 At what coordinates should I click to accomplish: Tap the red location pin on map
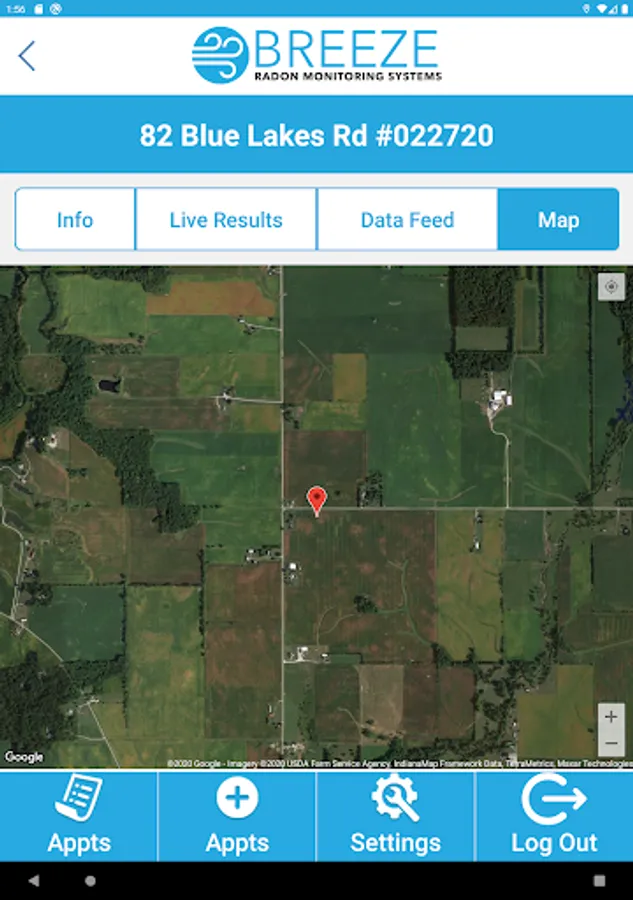pyautogui.click(x=317, y=501)
